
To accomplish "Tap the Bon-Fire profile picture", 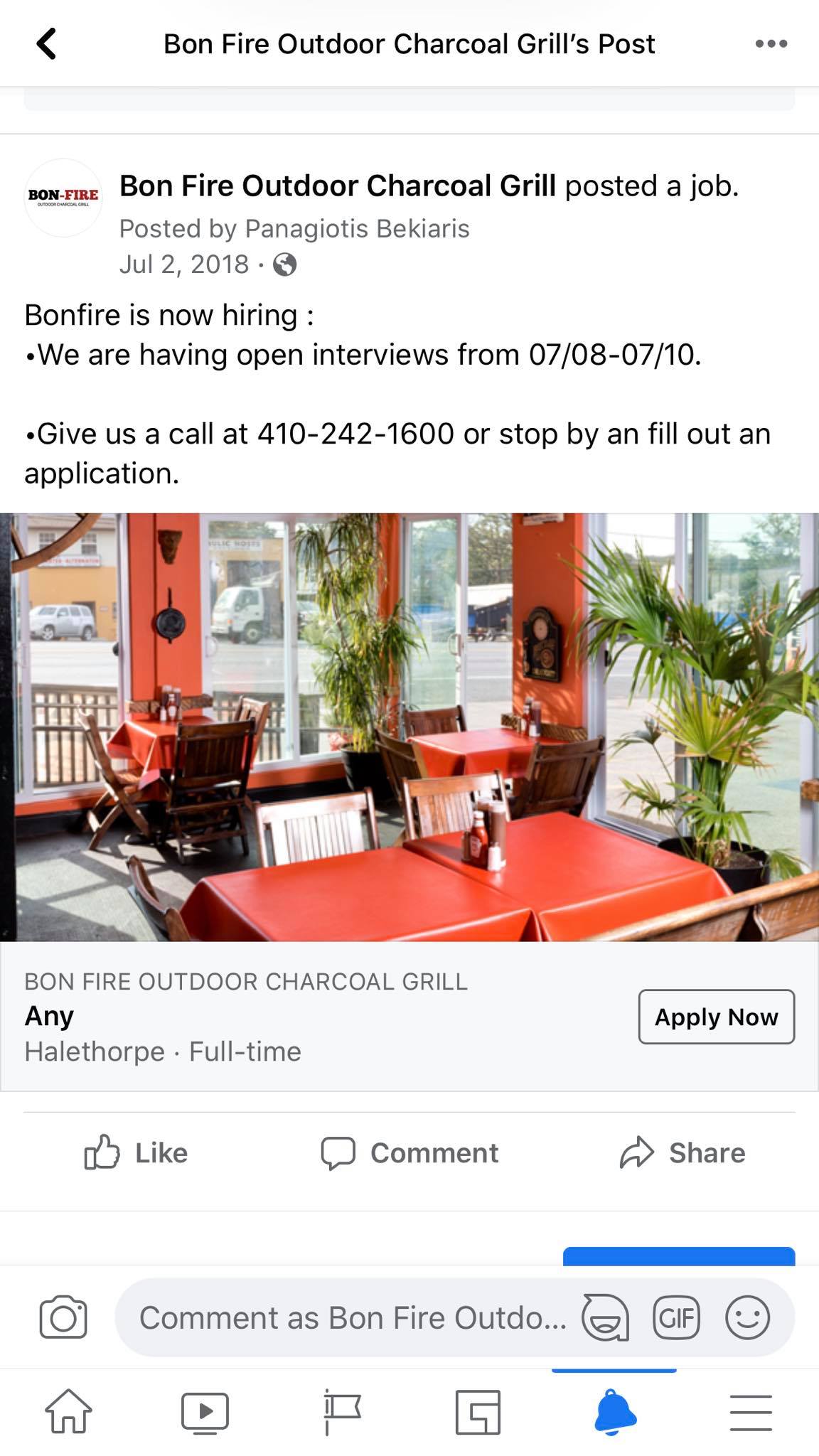I will point(63,197).
